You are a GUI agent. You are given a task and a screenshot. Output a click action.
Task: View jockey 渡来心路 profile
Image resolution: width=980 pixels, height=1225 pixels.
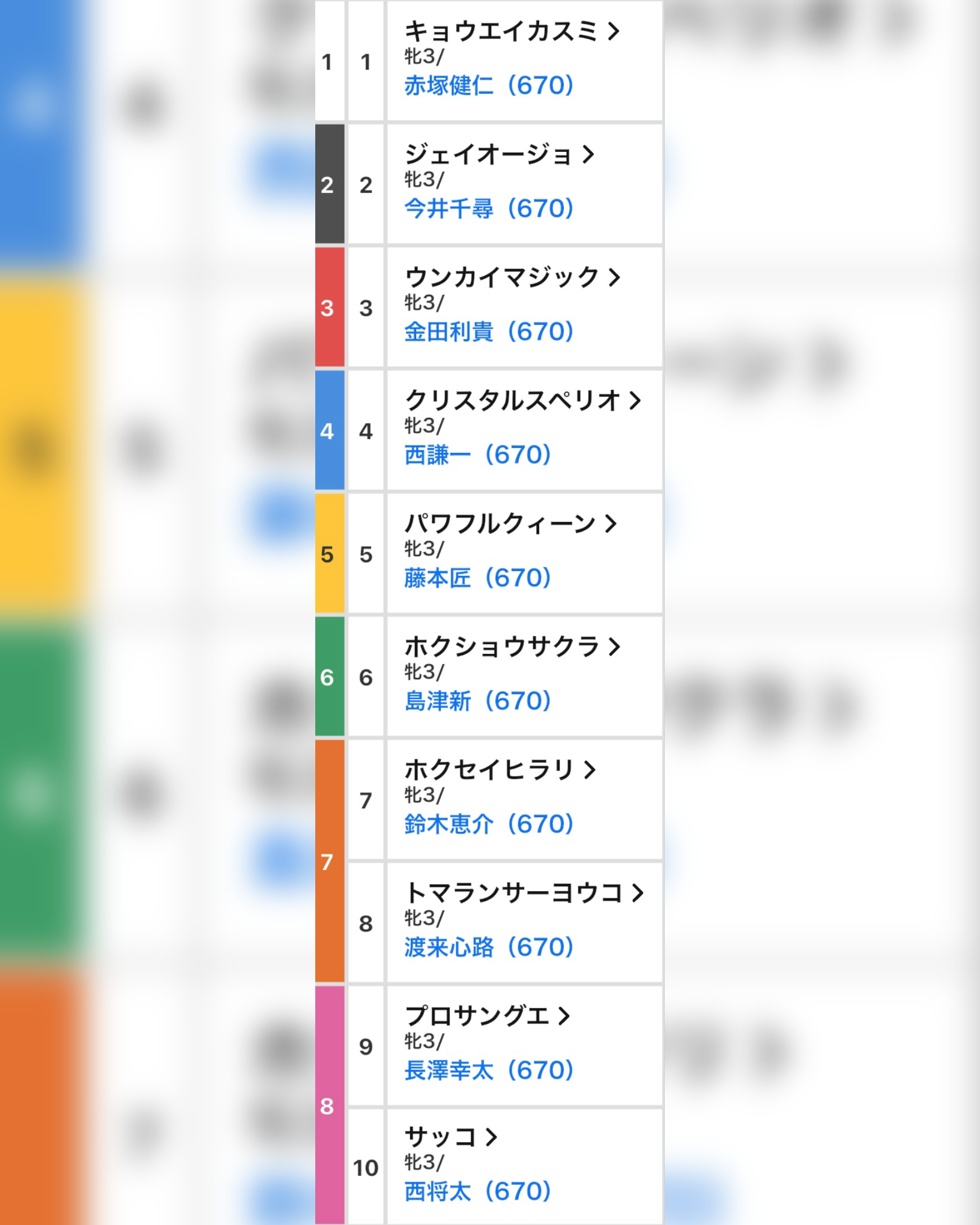[x=489, y=947]
